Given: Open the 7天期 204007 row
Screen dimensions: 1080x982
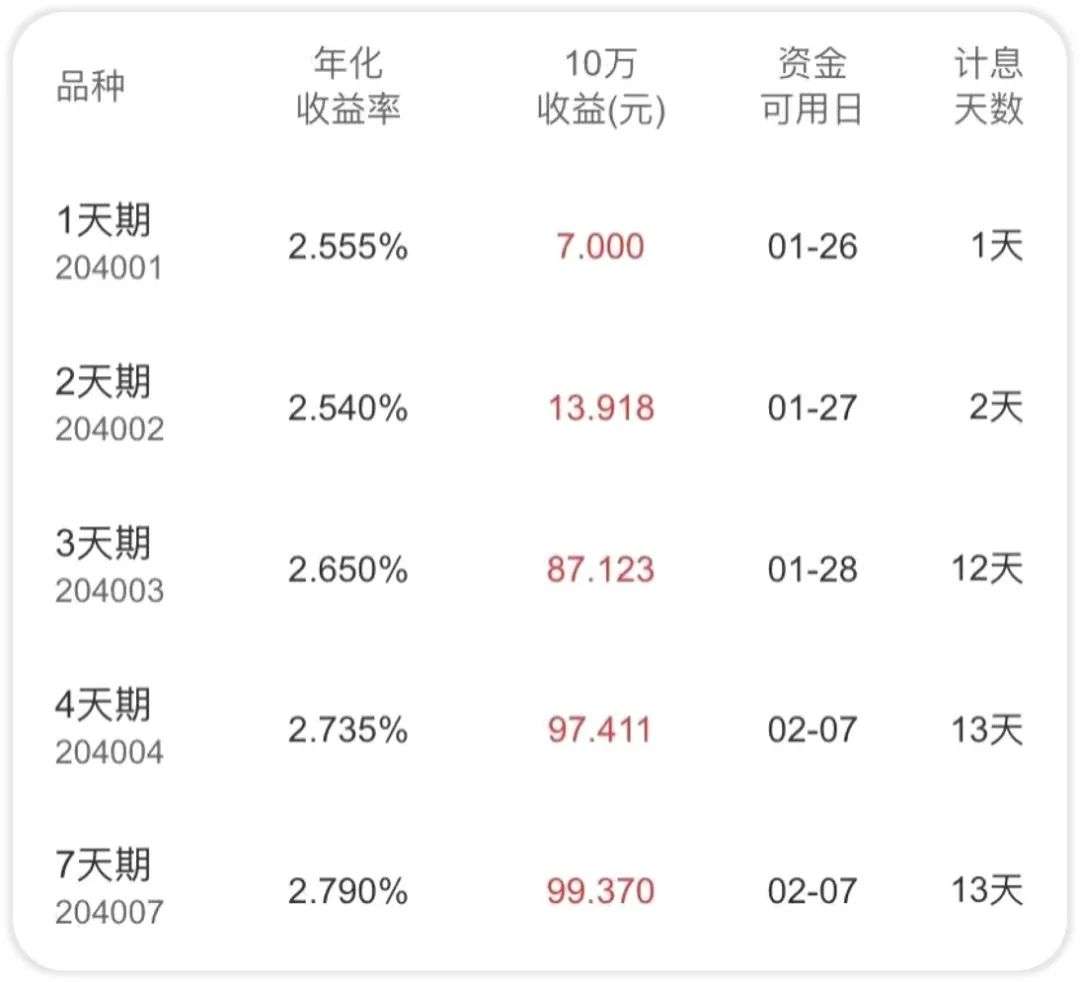Looking at the screenshot, I should pos(108,889).
